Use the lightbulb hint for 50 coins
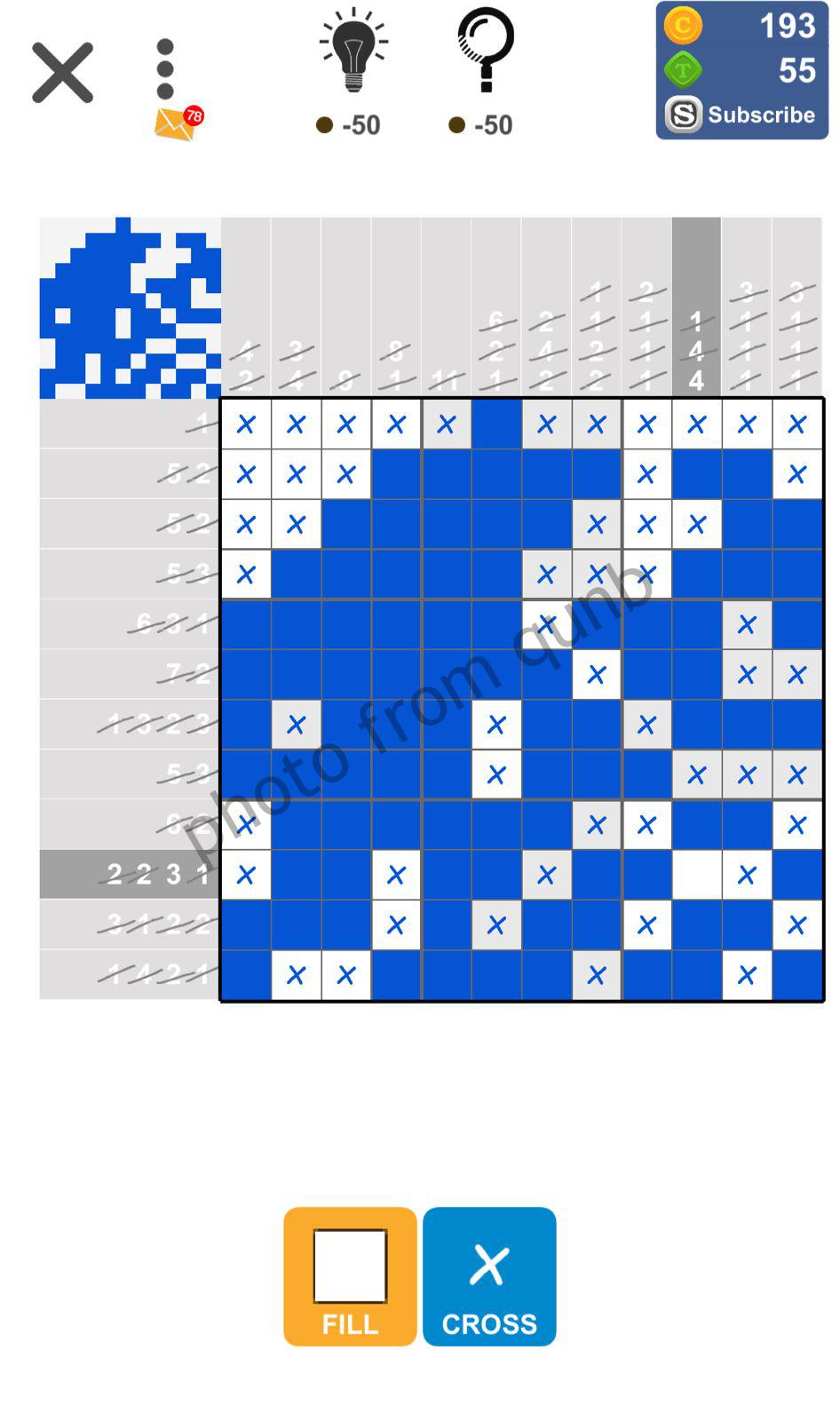The width and height of the screenshot is (840, 1421). pos(353,53)
